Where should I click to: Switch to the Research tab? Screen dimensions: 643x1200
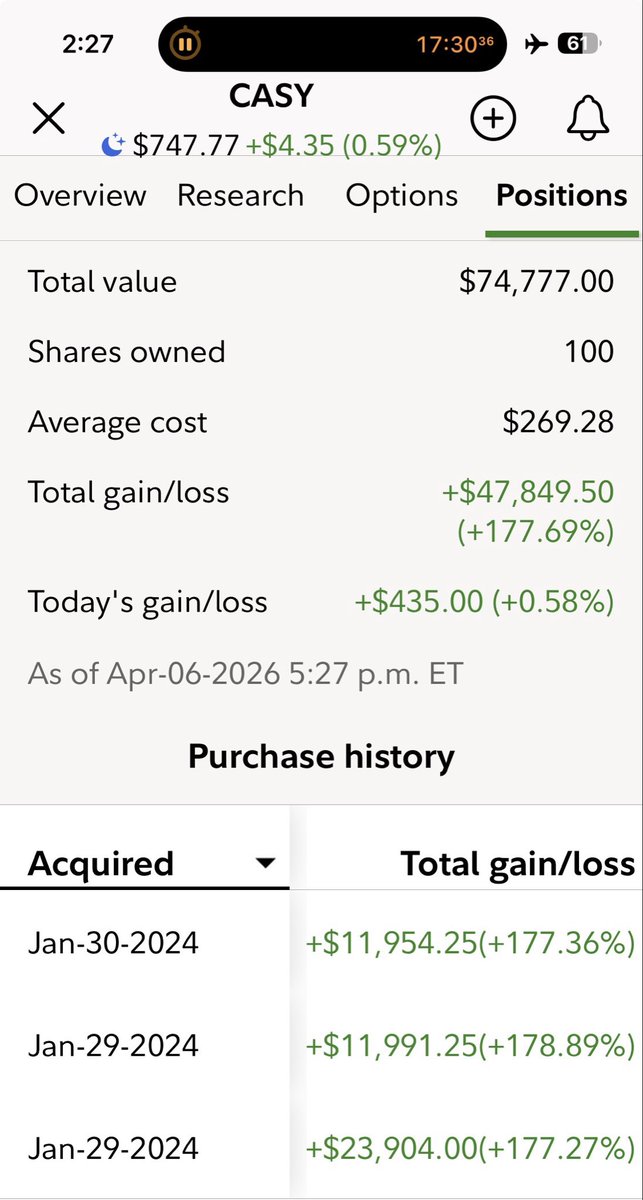240,195
